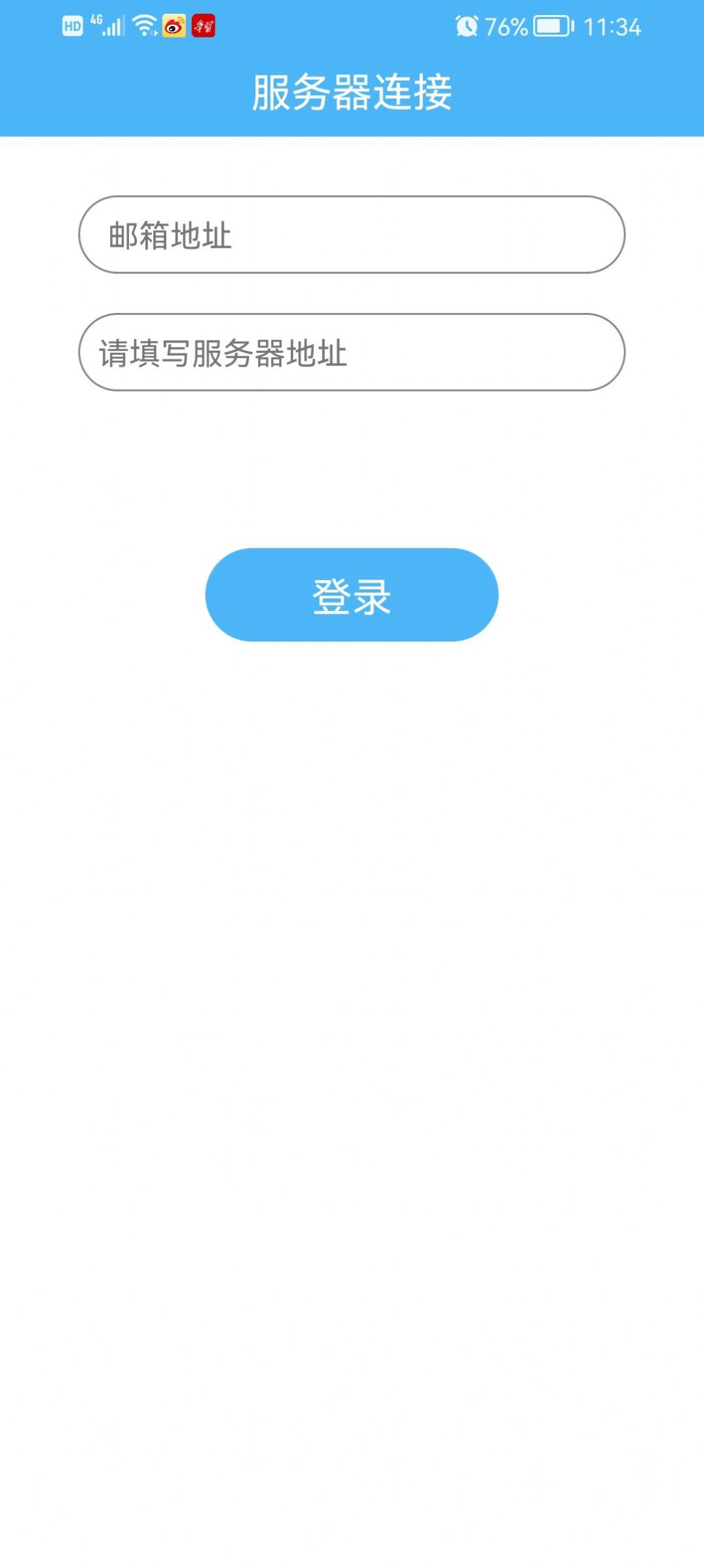Focus the 请填写服务器地址 server address field
Viewport: 704px width, 1568px height.
click(x=352, y=352)
